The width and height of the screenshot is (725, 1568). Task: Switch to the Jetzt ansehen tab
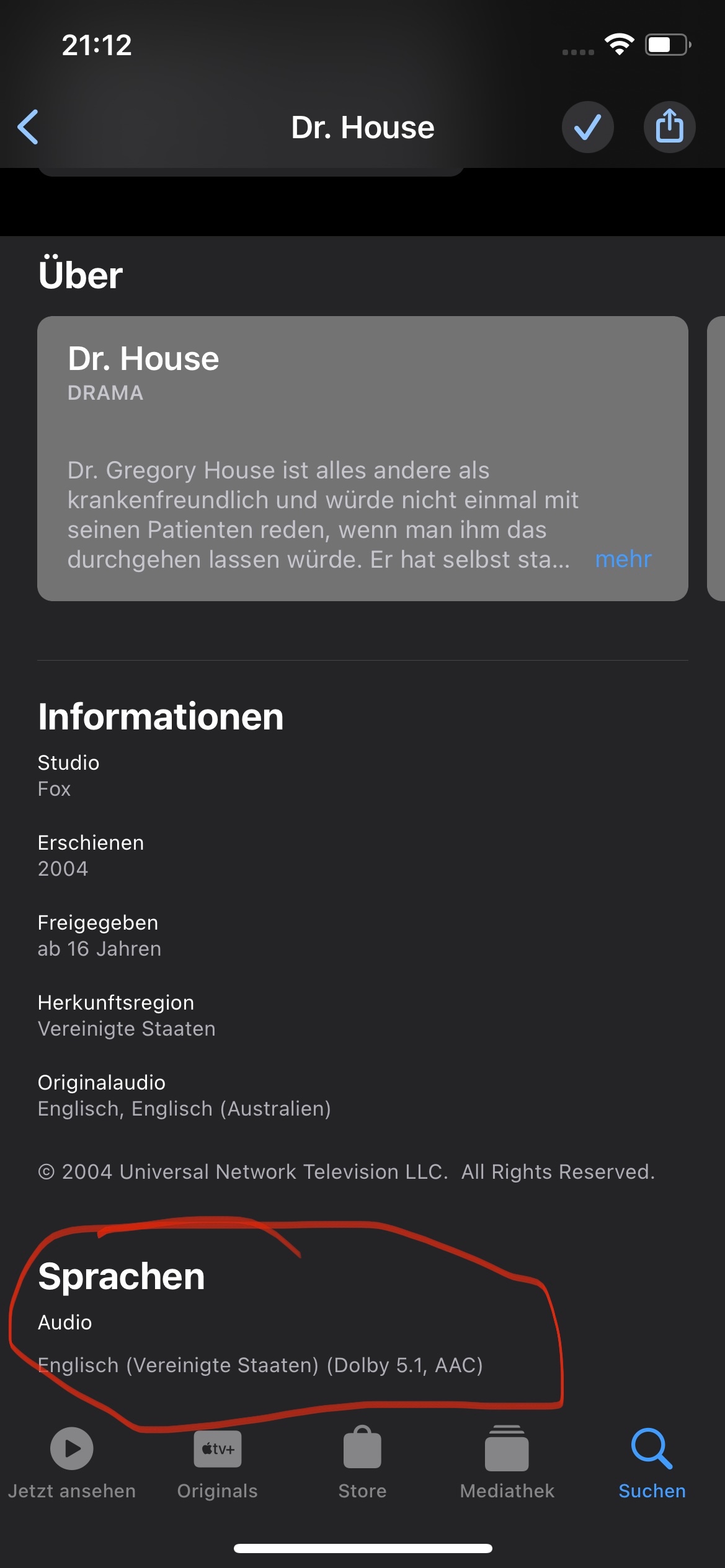click(x=72, y=1463)
